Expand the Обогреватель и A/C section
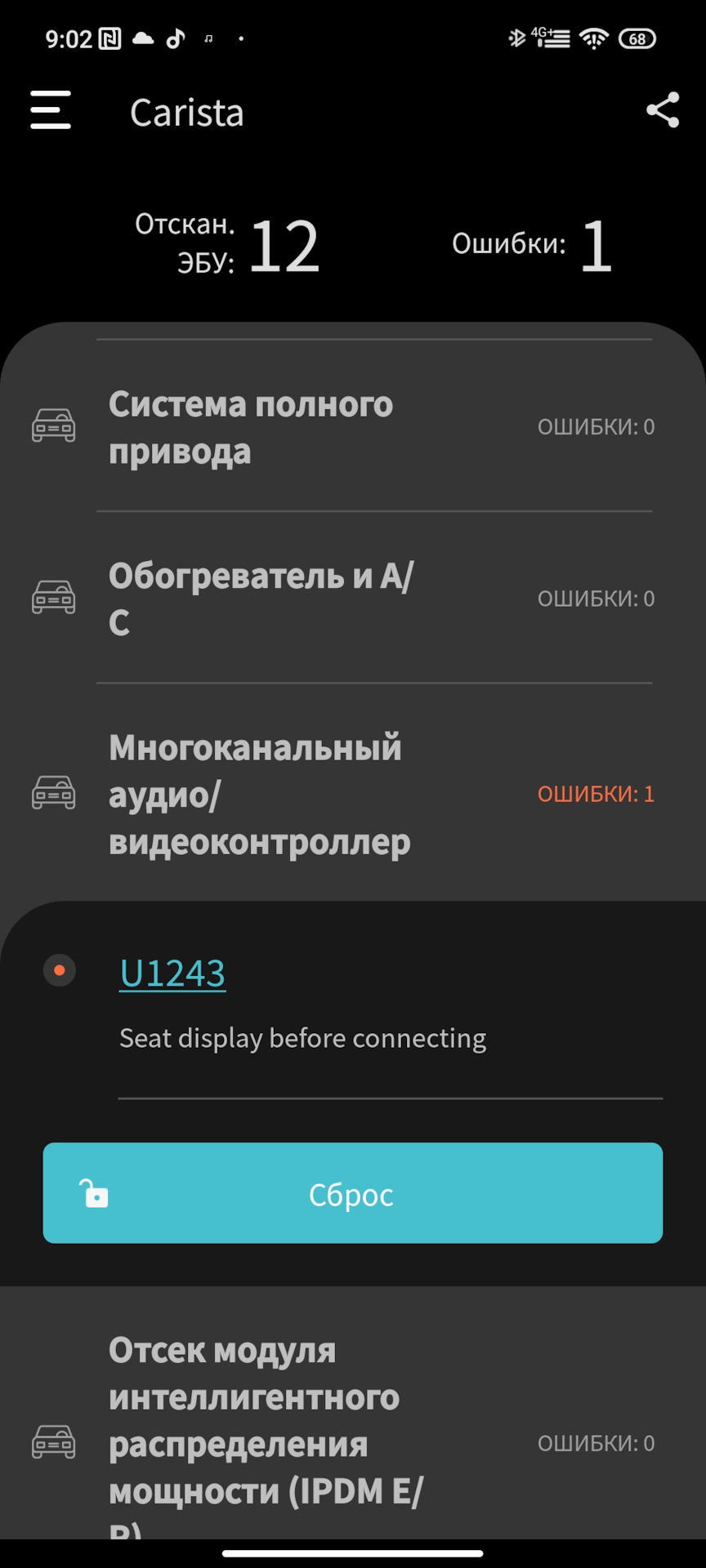 coord(351,597)
